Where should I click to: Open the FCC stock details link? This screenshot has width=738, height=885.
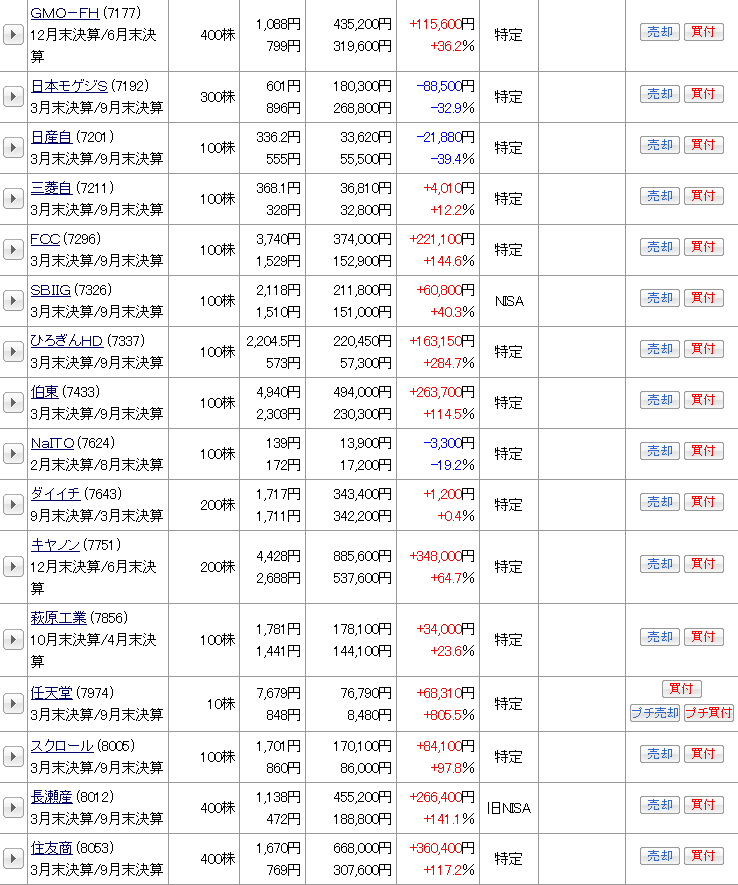(45, 239)
